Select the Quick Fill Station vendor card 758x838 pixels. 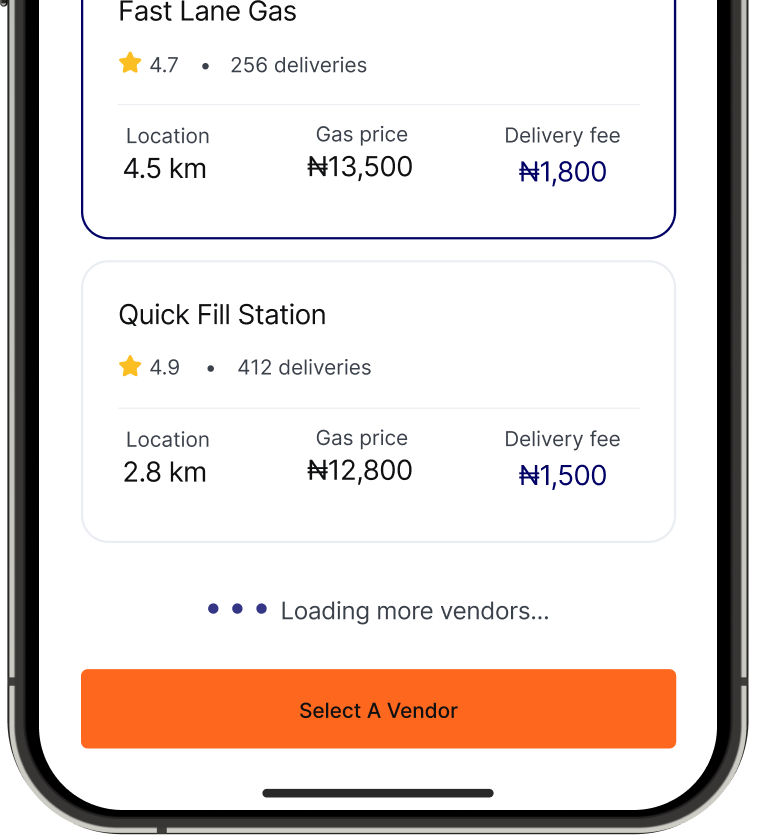point(378,400)
